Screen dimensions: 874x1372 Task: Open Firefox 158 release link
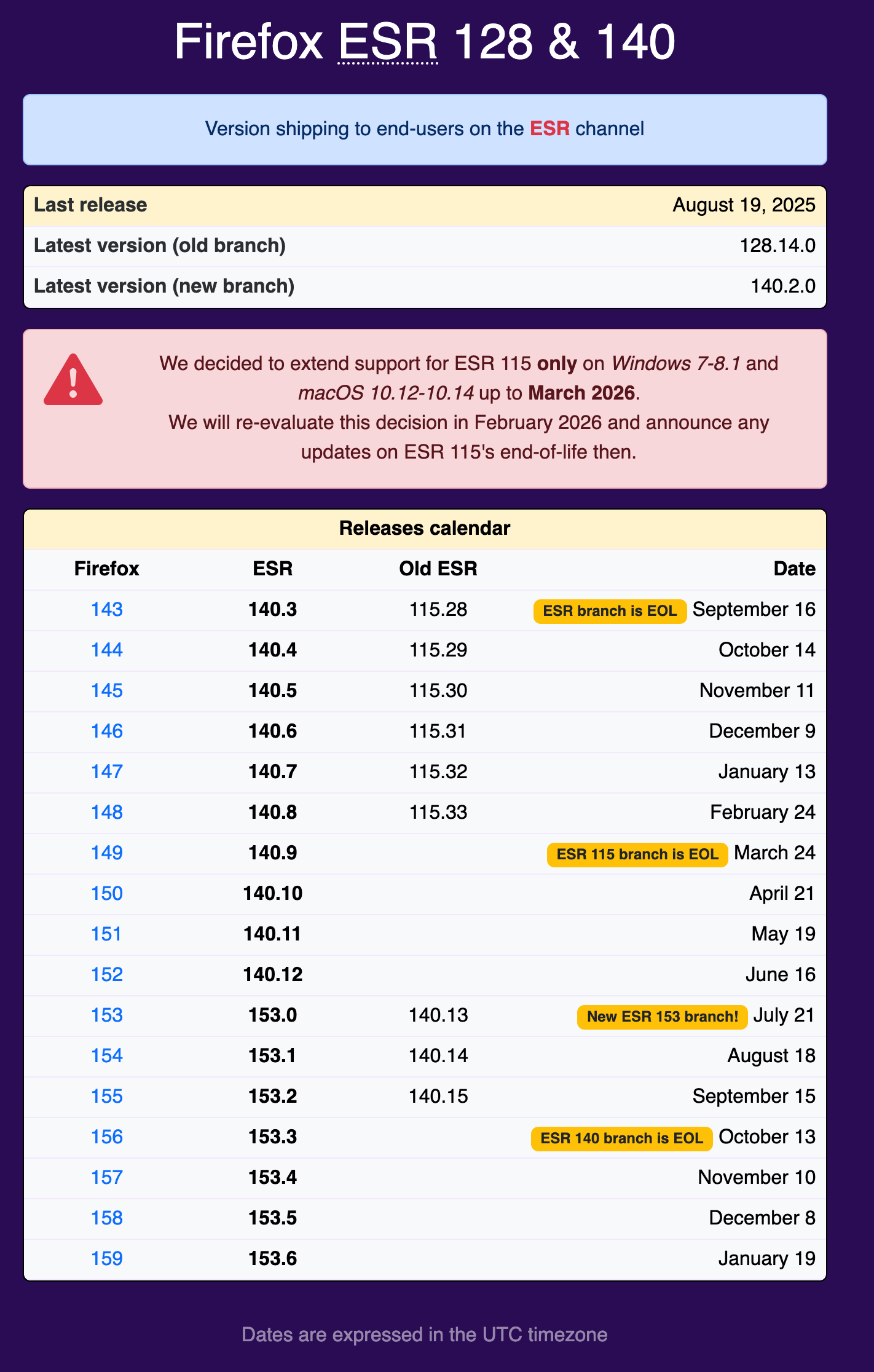pos(107,1218)
